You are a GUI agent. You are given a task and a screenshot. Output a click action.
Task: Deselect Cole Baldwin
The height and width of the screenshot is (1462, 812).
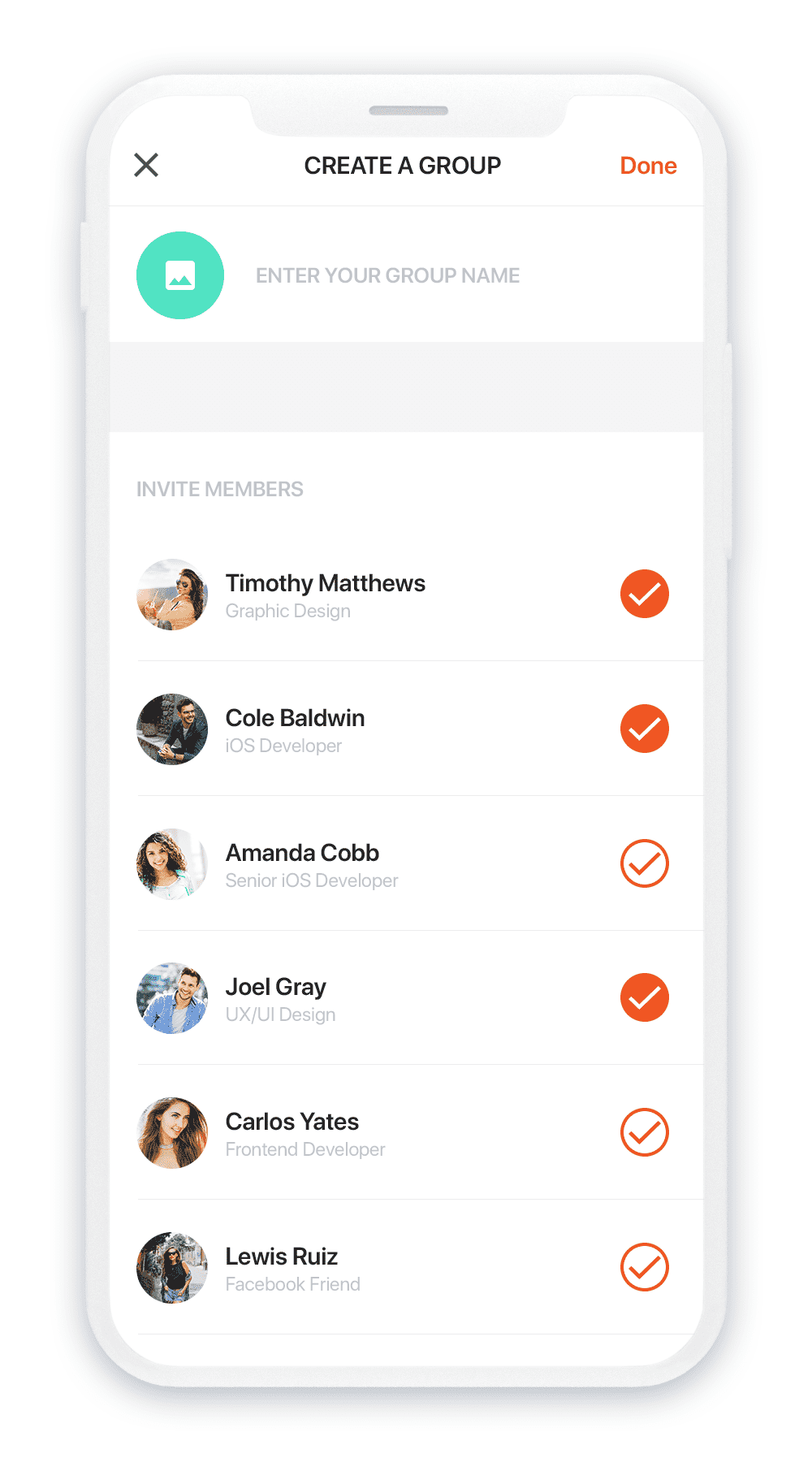(644, 729)
